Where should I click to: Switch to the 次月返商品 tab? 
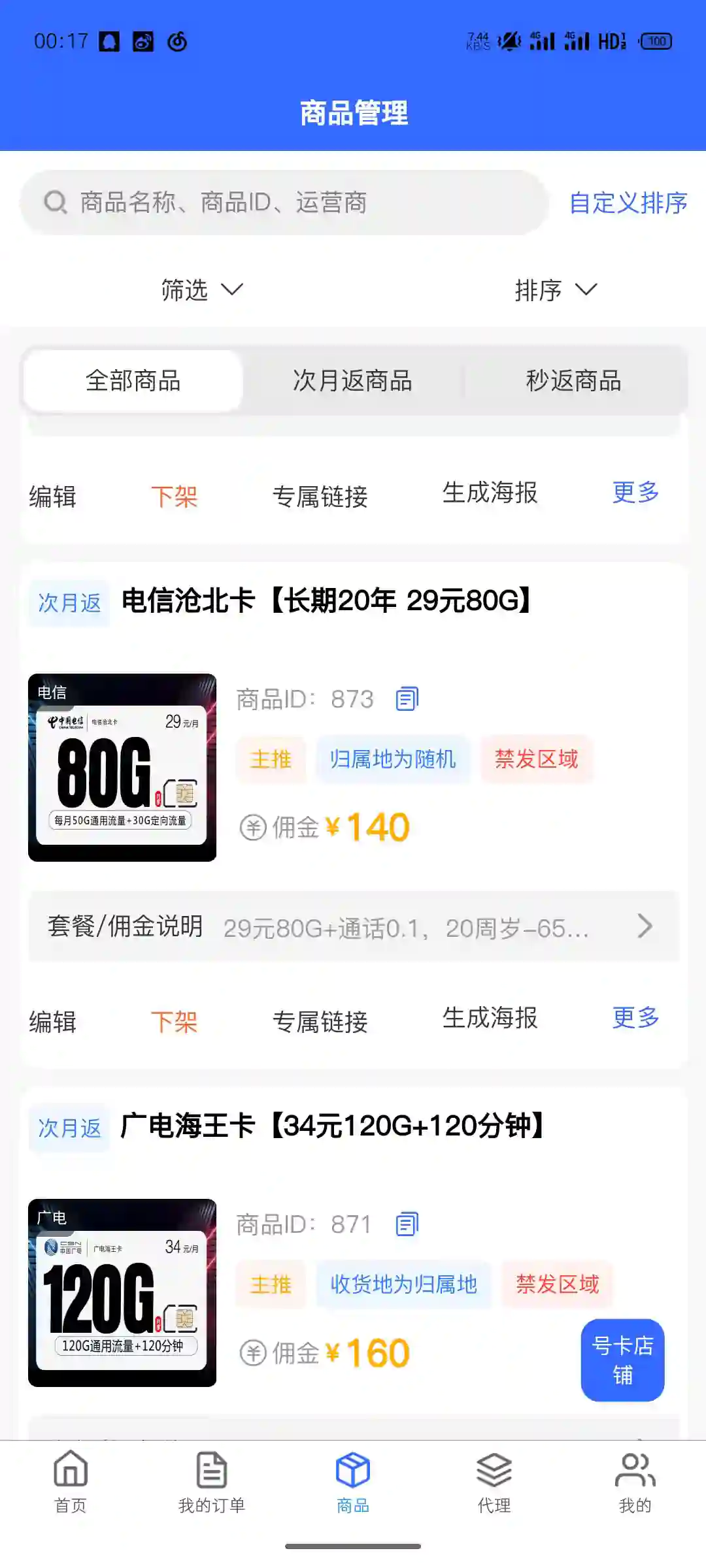352,381
